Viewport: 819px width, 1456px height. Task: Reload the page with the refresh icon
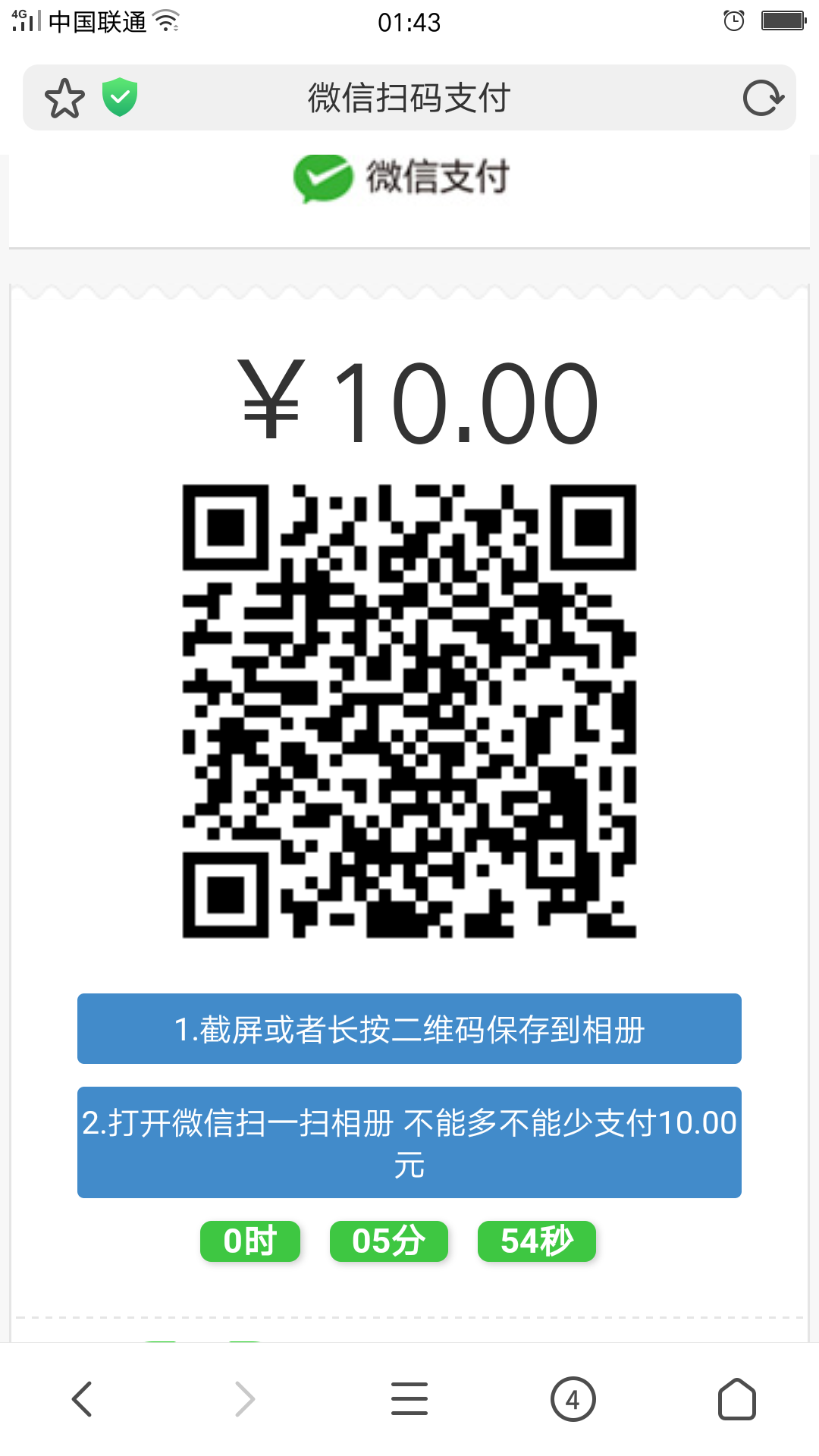point(763,98)
